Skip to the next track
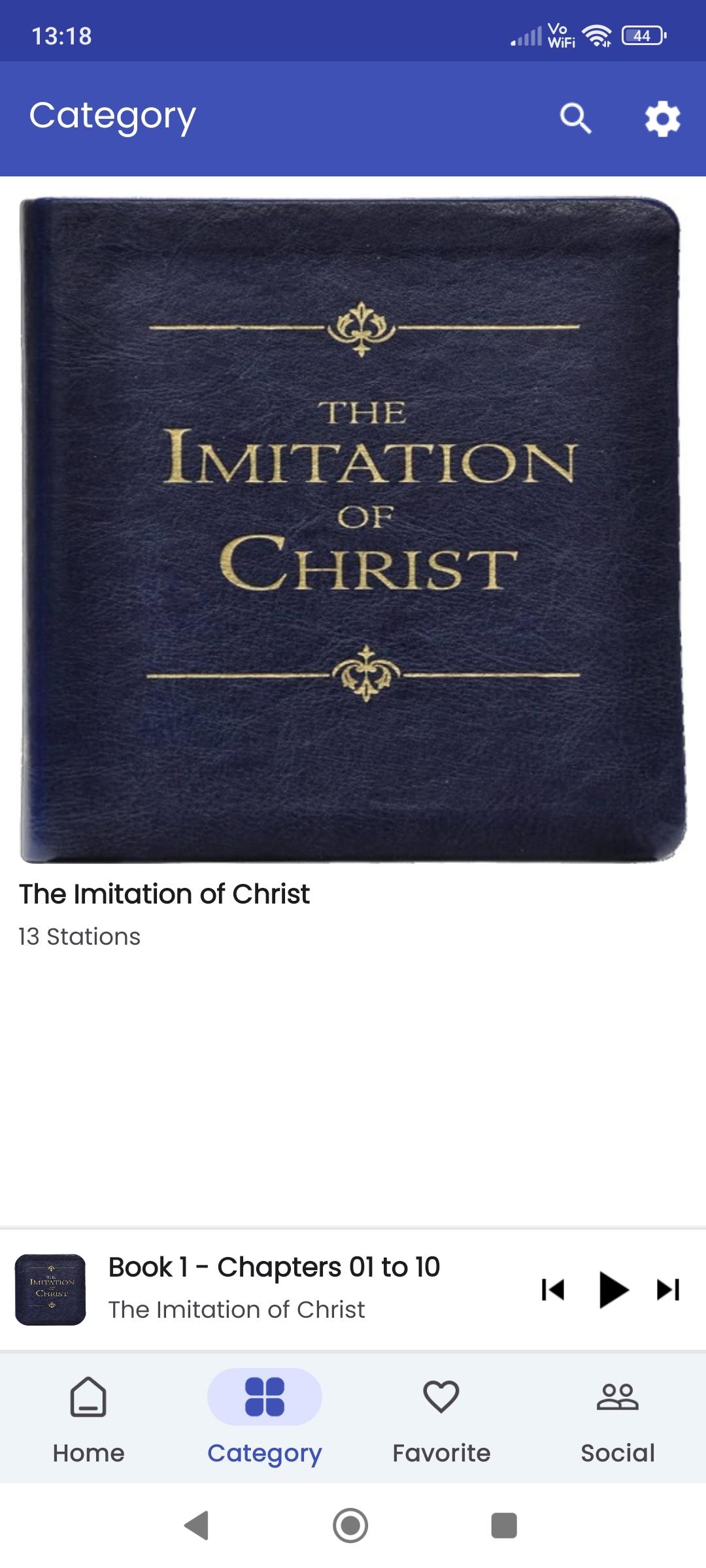 [668, 1290]
